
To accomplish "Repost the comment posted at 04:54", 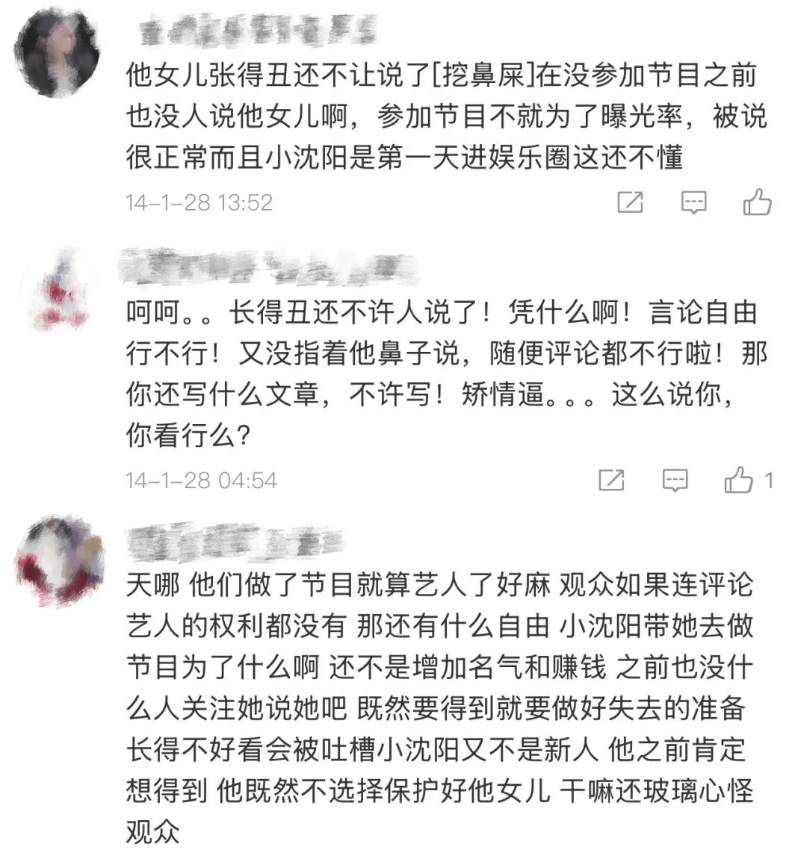I will 611,480.
